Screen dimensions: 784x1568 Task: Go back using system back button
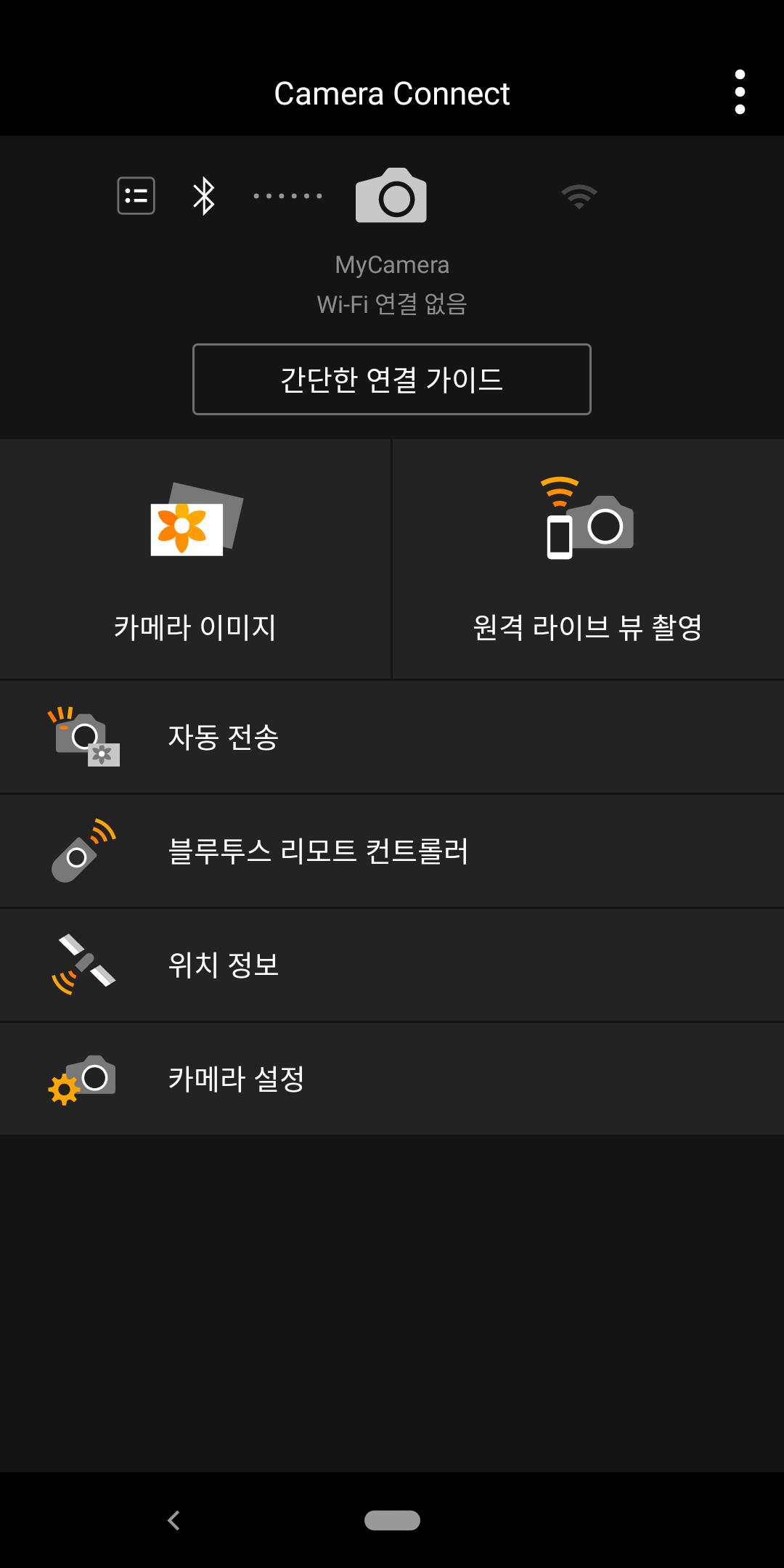[x=173, y=1520]
